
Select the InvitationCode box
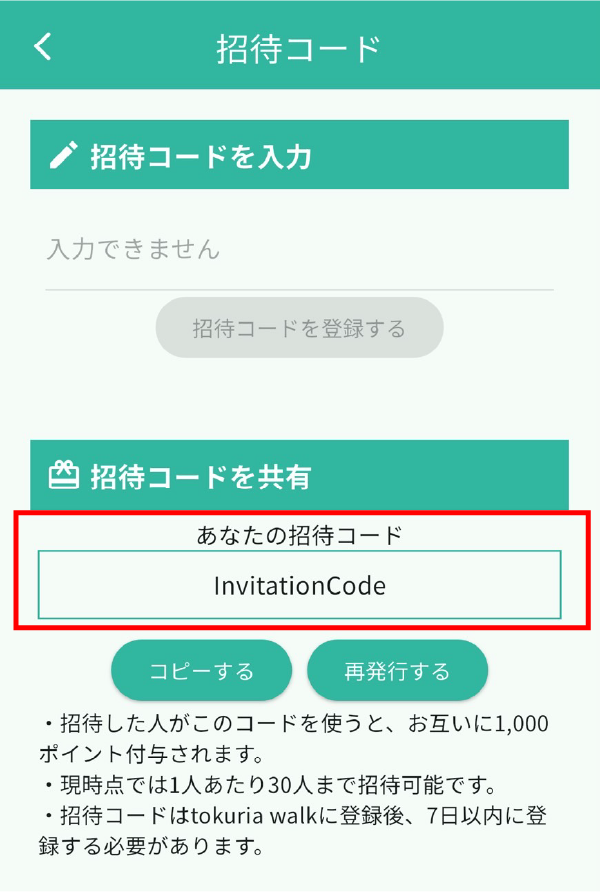click(x=299, y=585)
